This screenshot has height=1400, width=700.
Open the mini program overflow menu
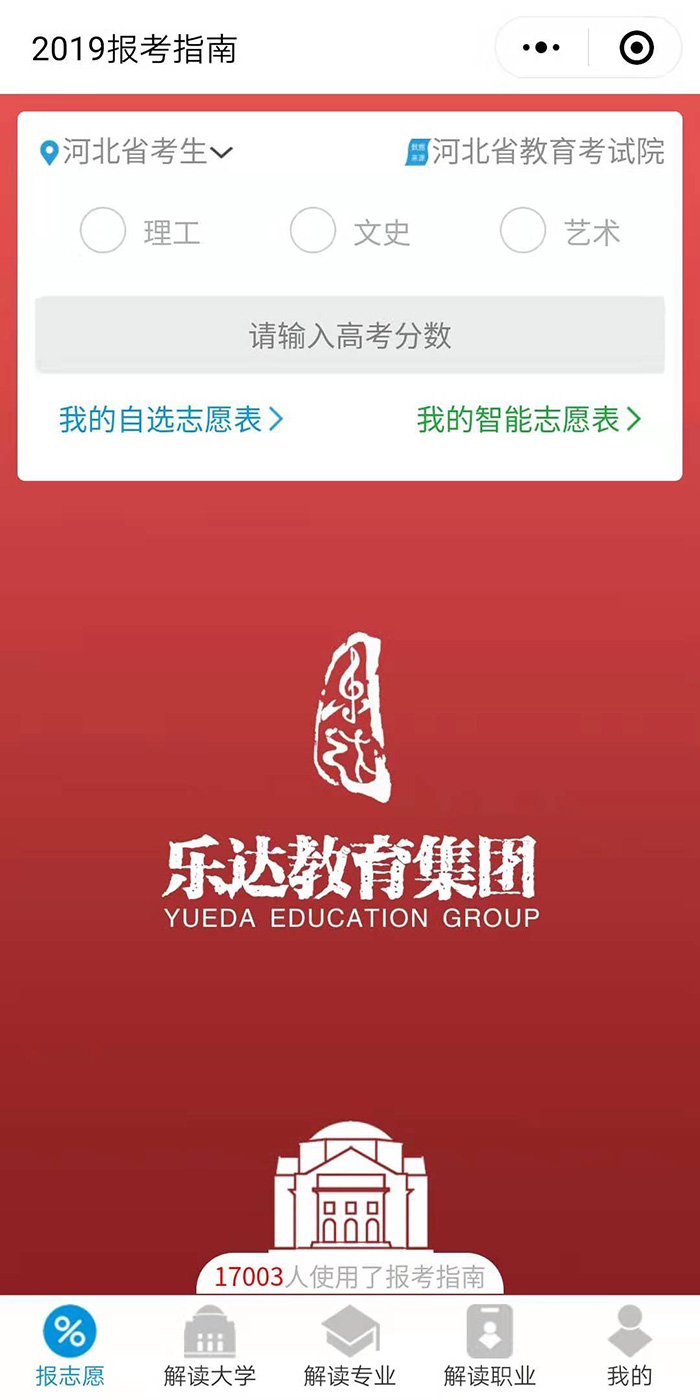coord(541,47)
